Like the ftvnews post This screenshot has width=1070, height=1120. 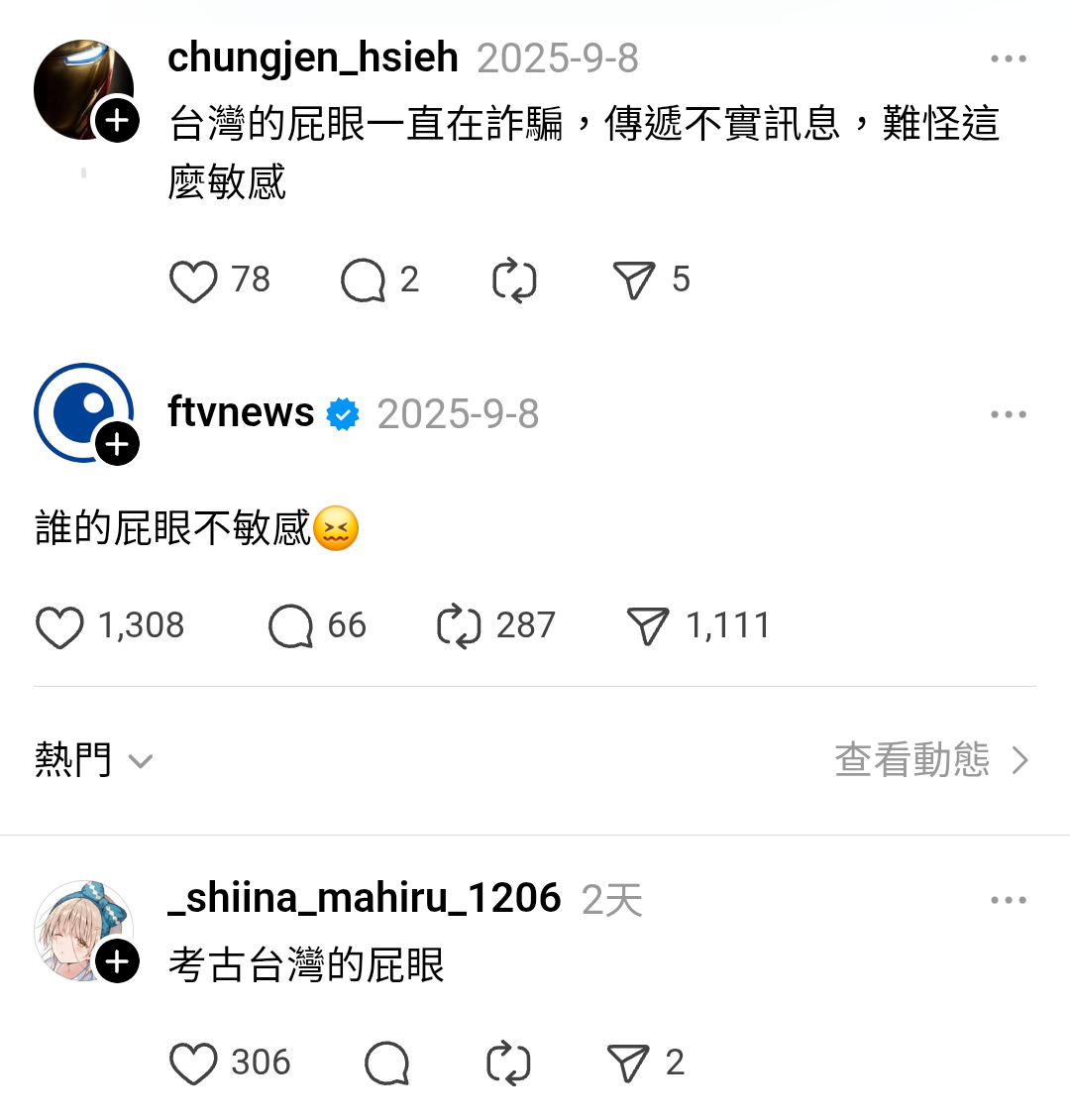59,626
